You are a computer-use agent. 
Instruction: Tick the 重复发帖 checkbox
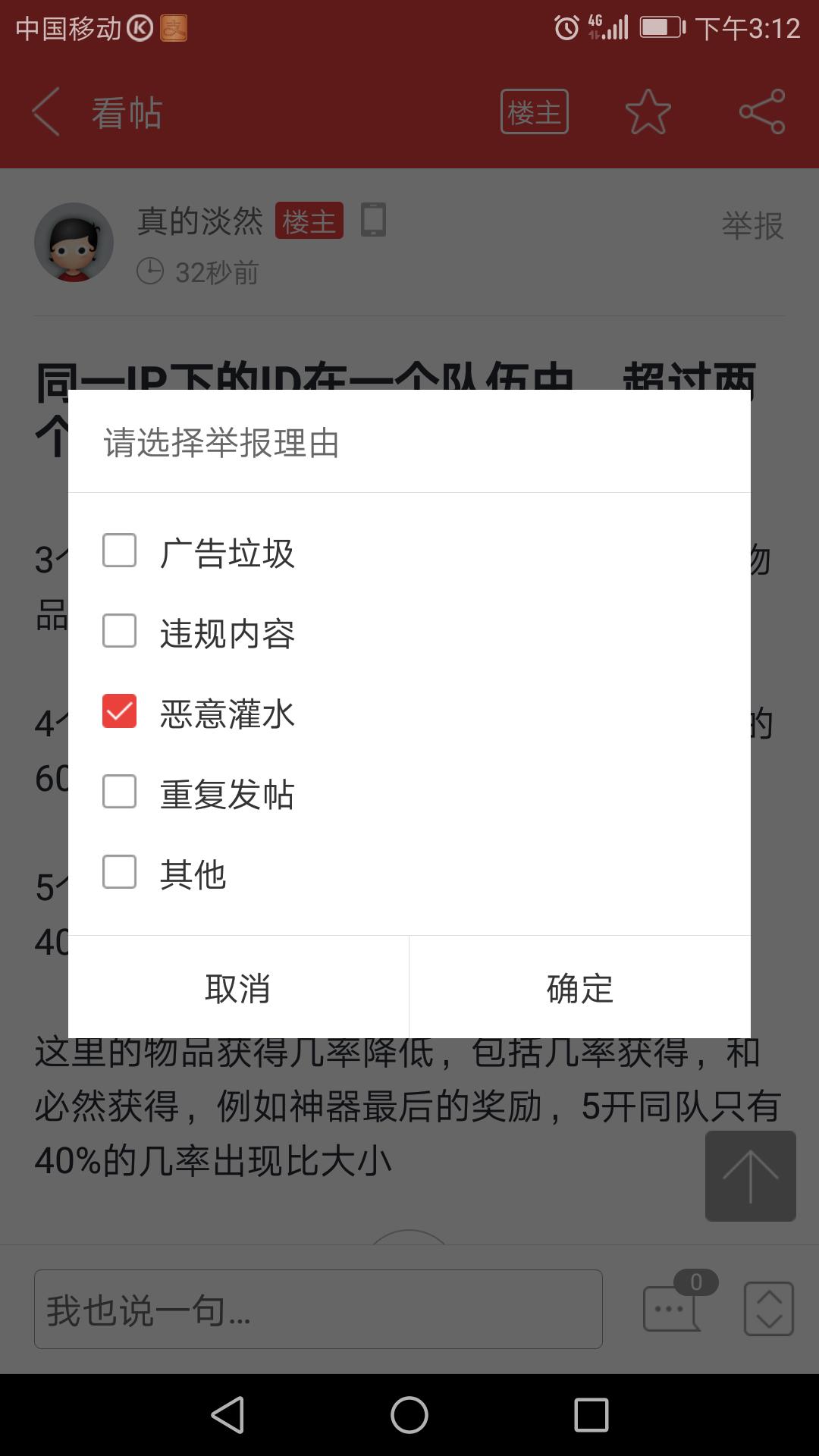120,792
